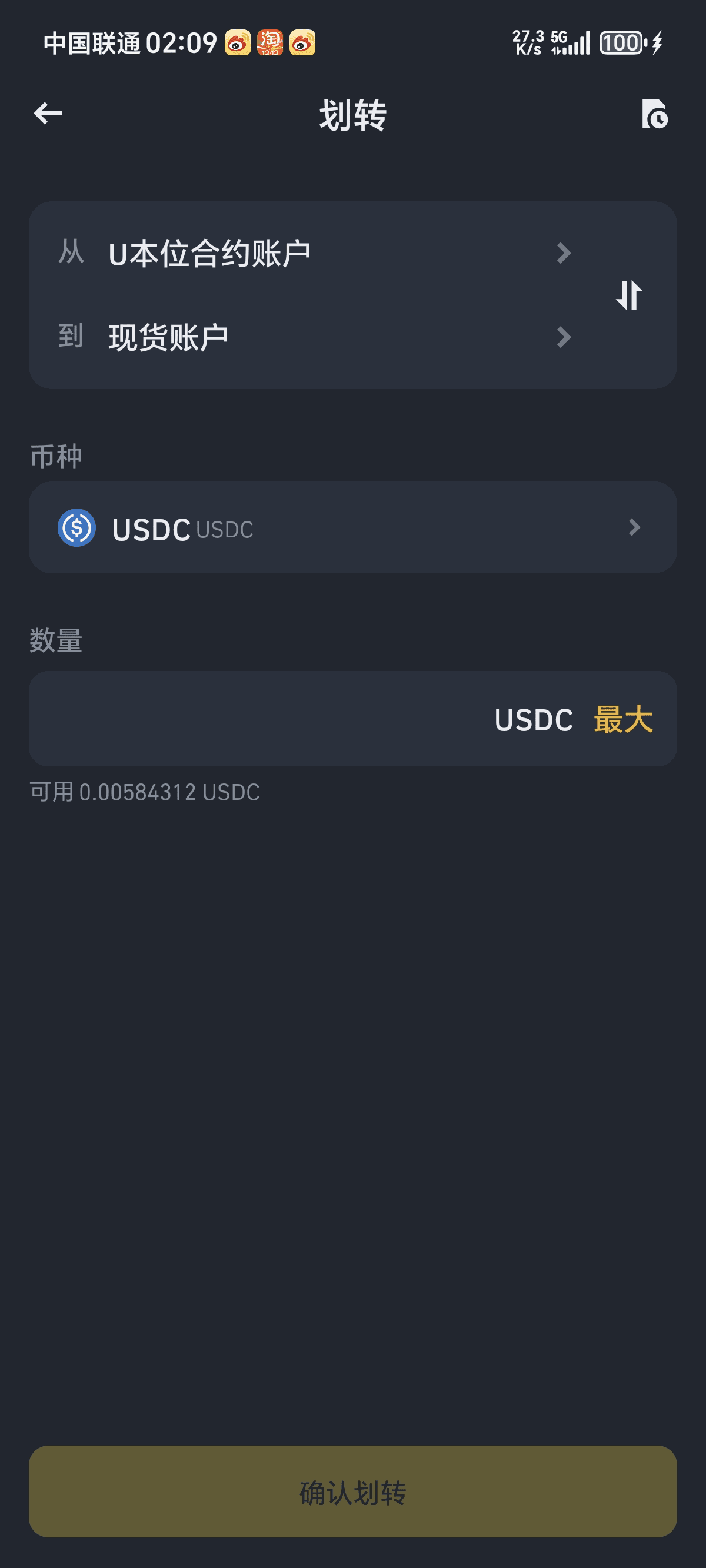Swap the from and to accounts
This screenshot has width=706, height=1568.
click(x=629, y=295)
